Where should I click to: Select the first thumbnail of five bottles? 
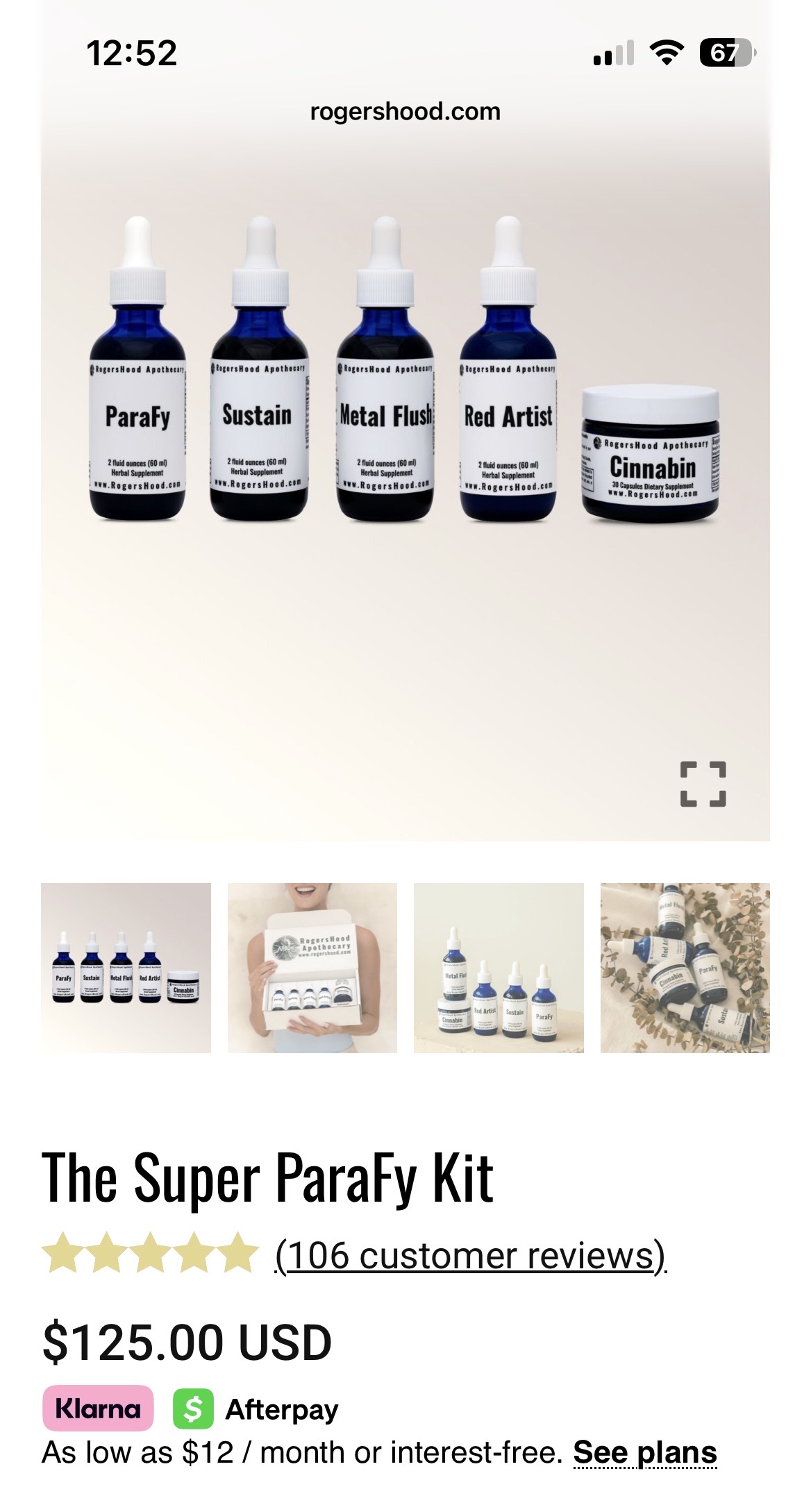point(126,968)
